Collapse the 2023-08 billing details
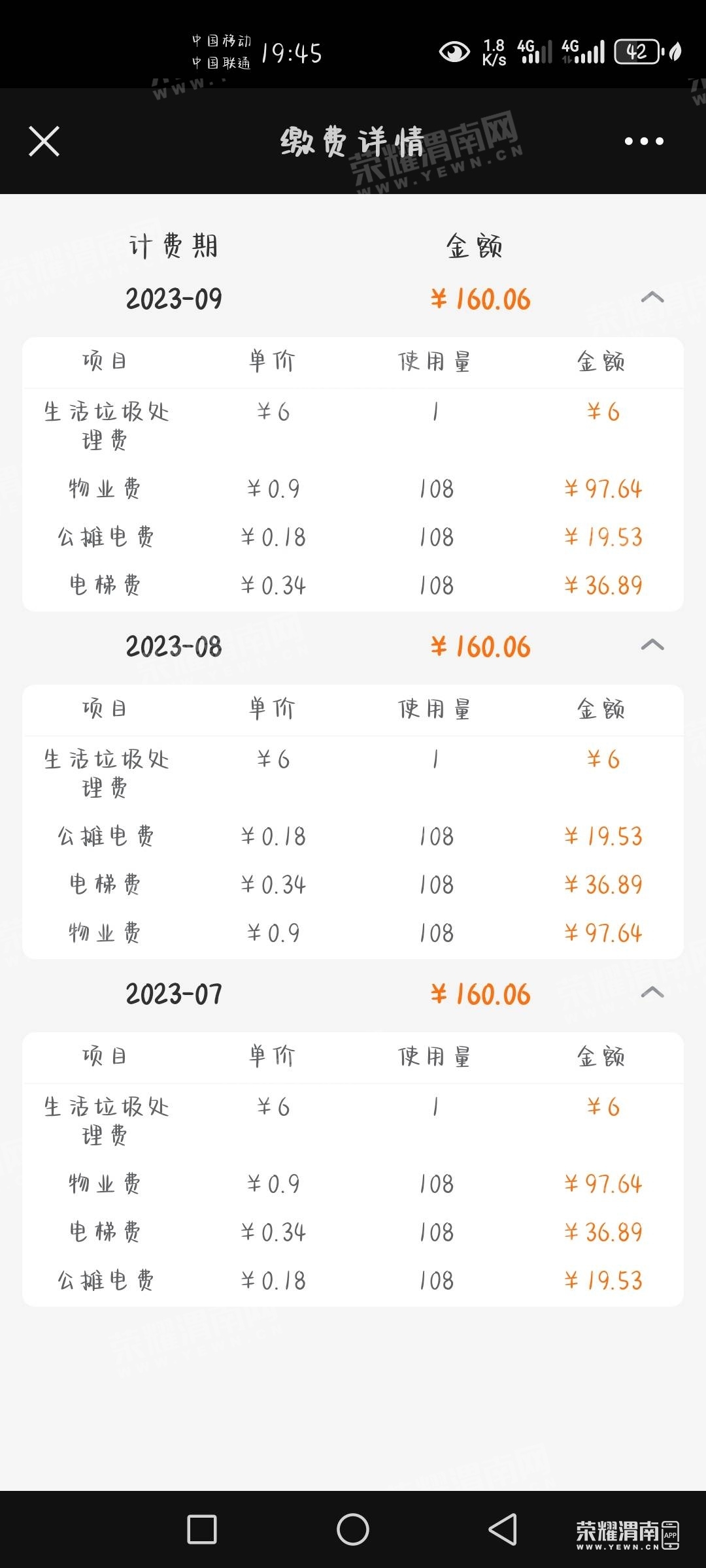 [652, 645]
